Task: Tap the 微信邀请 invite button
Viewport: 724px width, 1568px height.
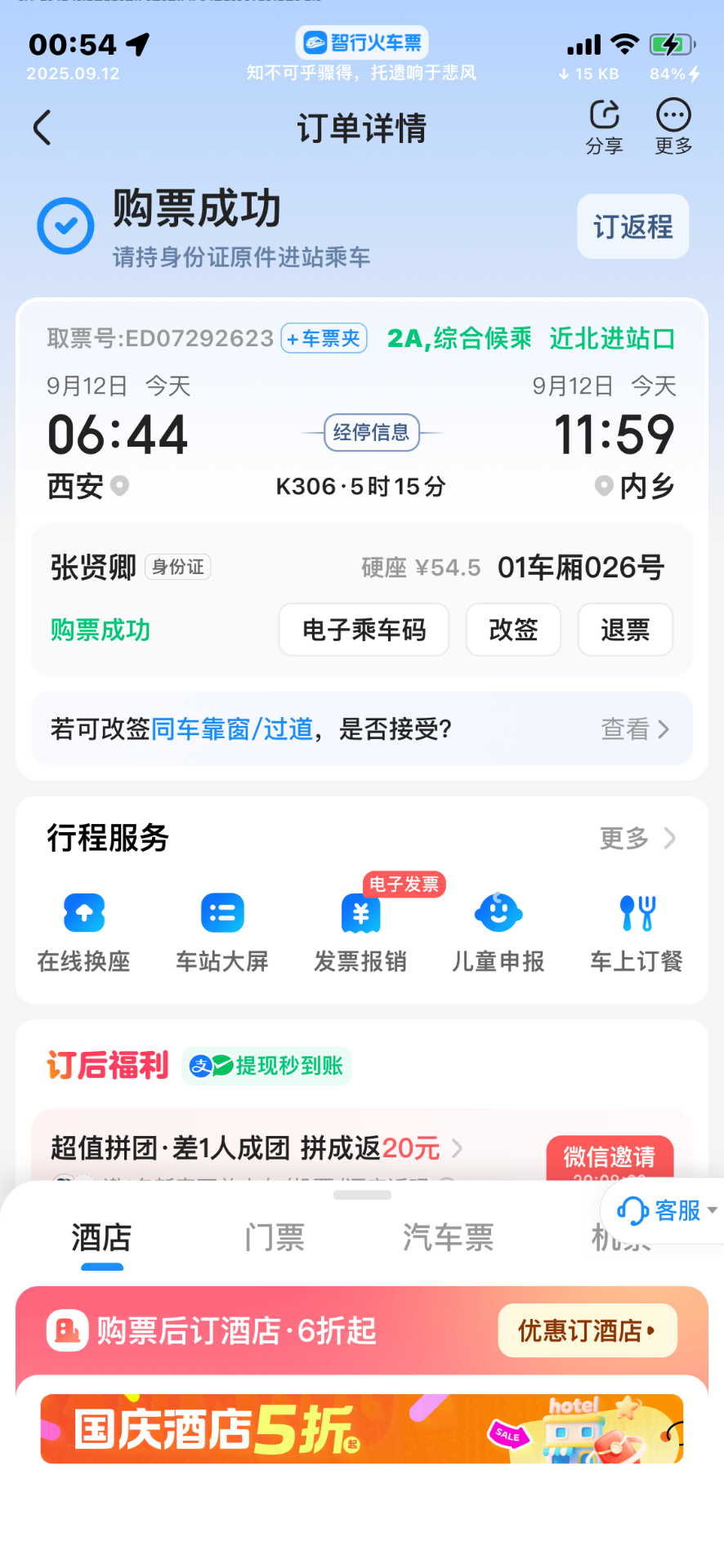Action: [x=611, y=1157]
